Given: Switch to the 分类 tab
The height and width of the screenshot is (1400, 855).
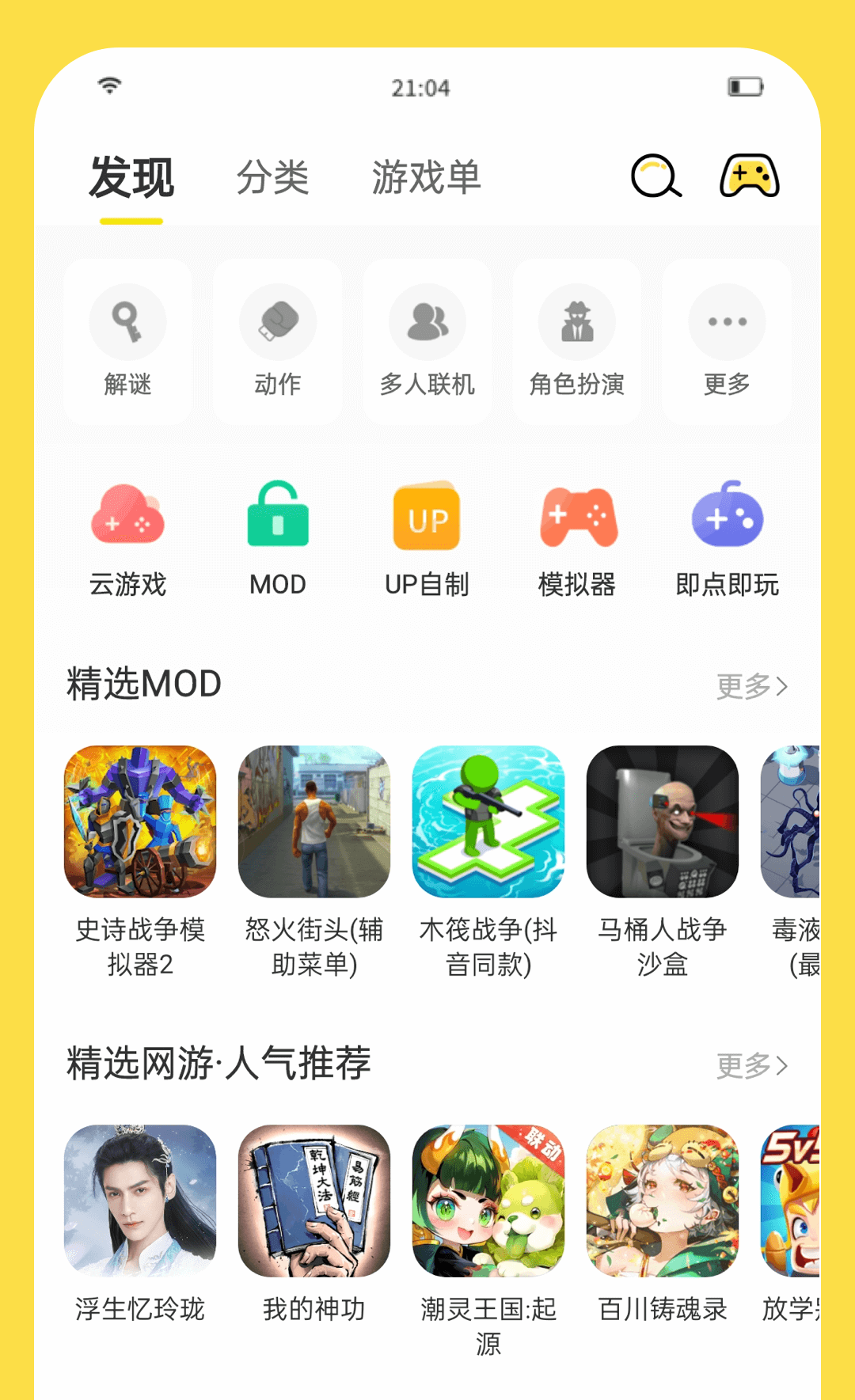Looking at the screenshot, I should click(274, 177).
